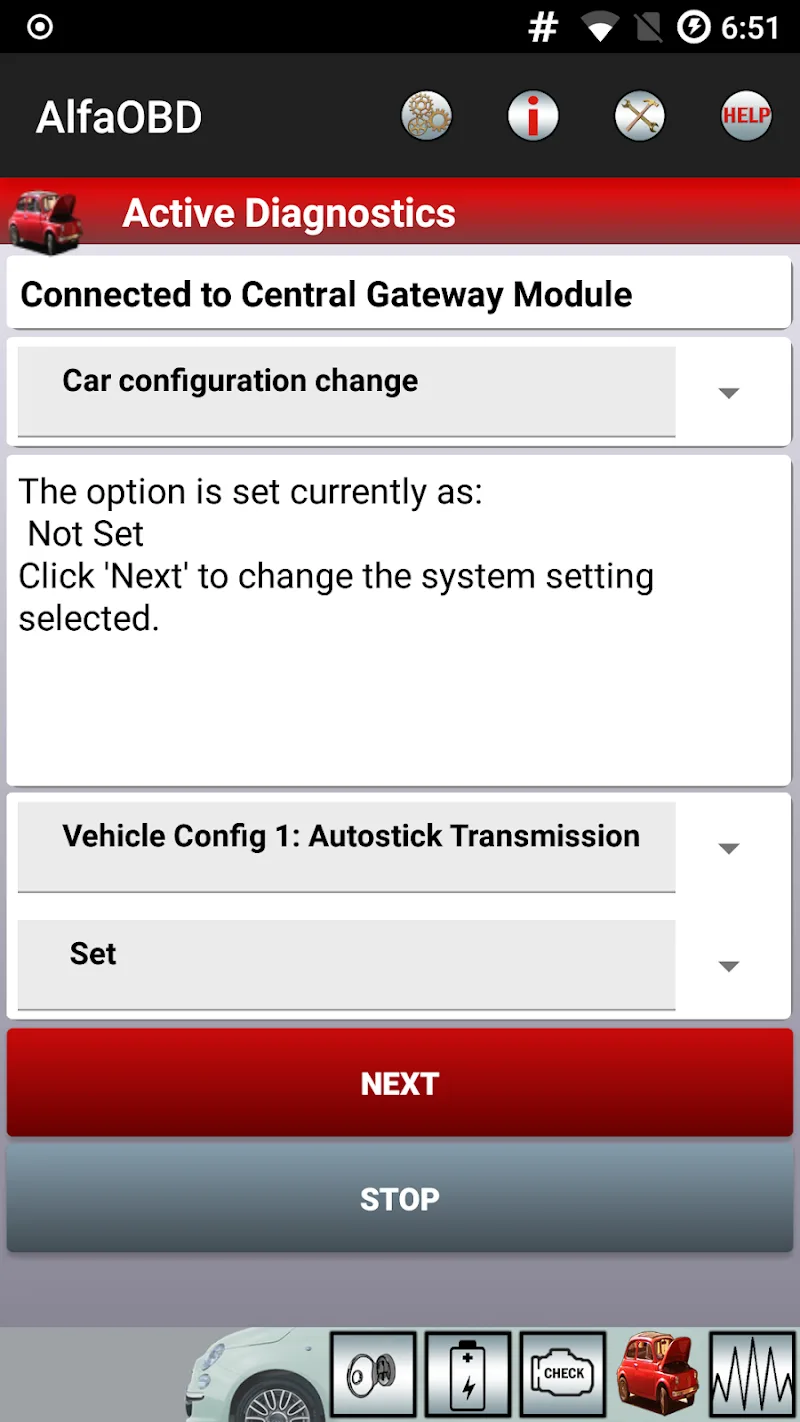The height and width of the screenshot is (1422, 800).
Task: Open the crossed tools icon
Action: 640,116
